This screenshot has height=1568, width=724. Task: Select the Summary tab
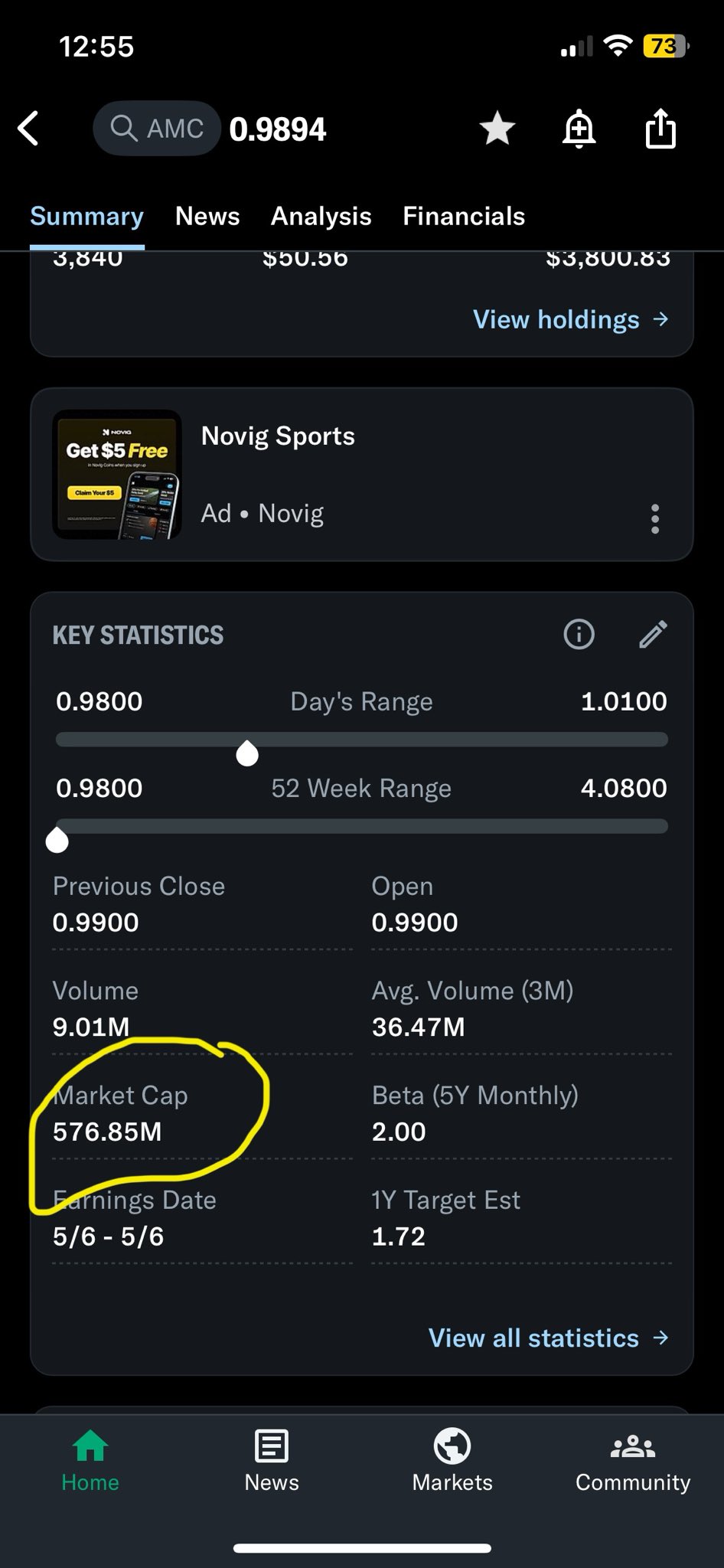click(x=86, y=217)
